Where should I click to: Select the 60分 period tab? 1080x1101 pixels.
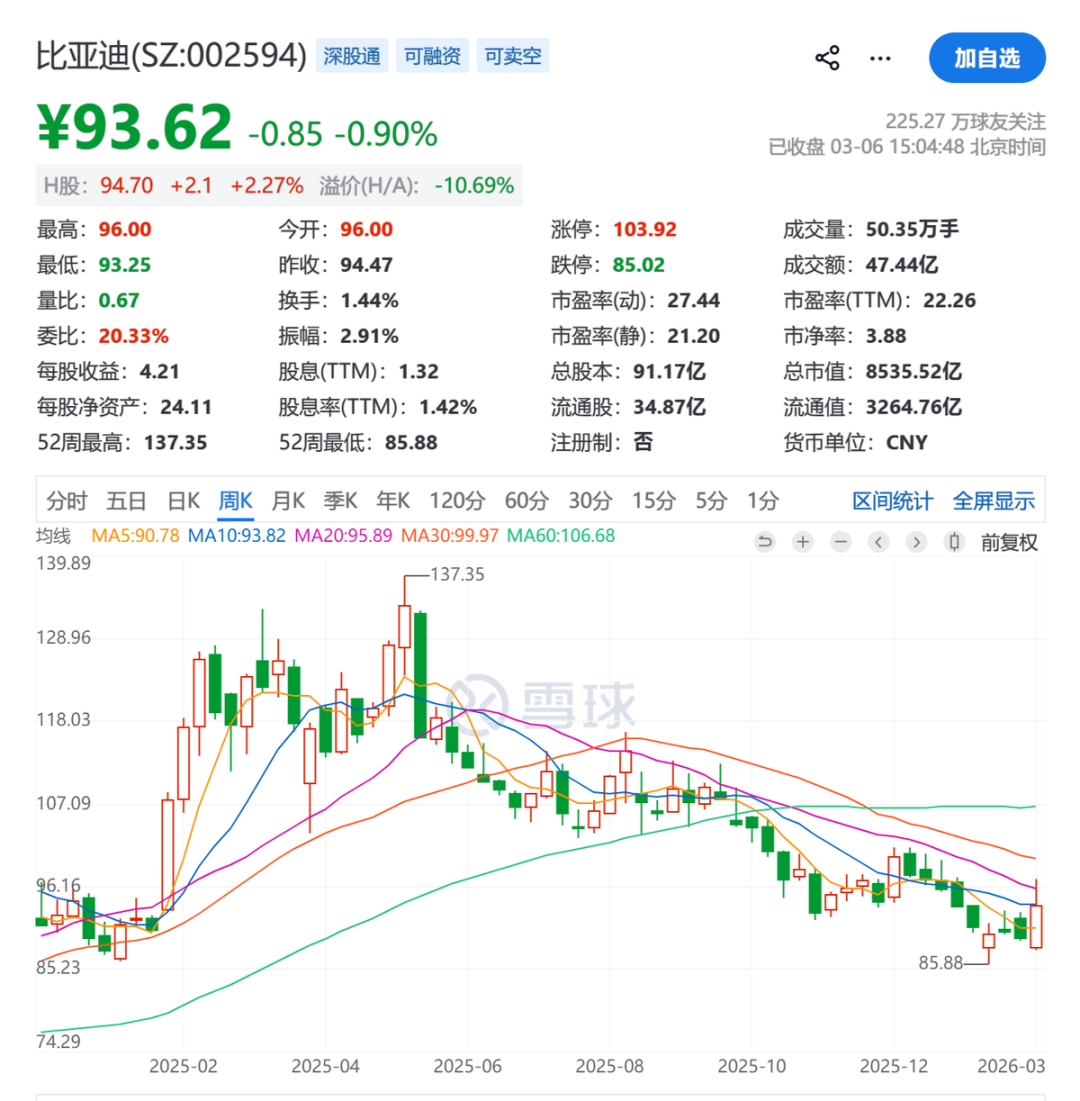(x=527, y=500)
